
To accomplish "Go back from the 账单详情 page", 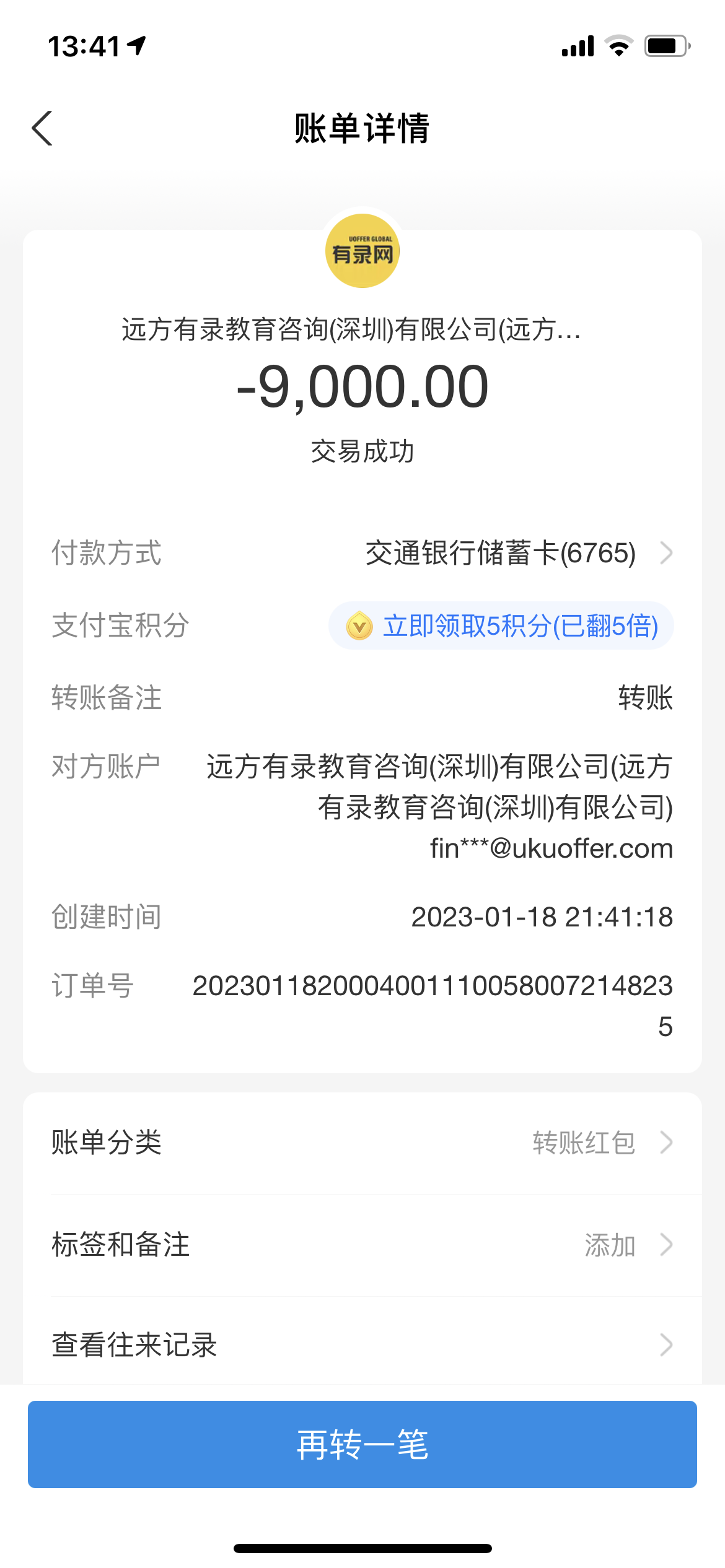I will tap(42, 128).
